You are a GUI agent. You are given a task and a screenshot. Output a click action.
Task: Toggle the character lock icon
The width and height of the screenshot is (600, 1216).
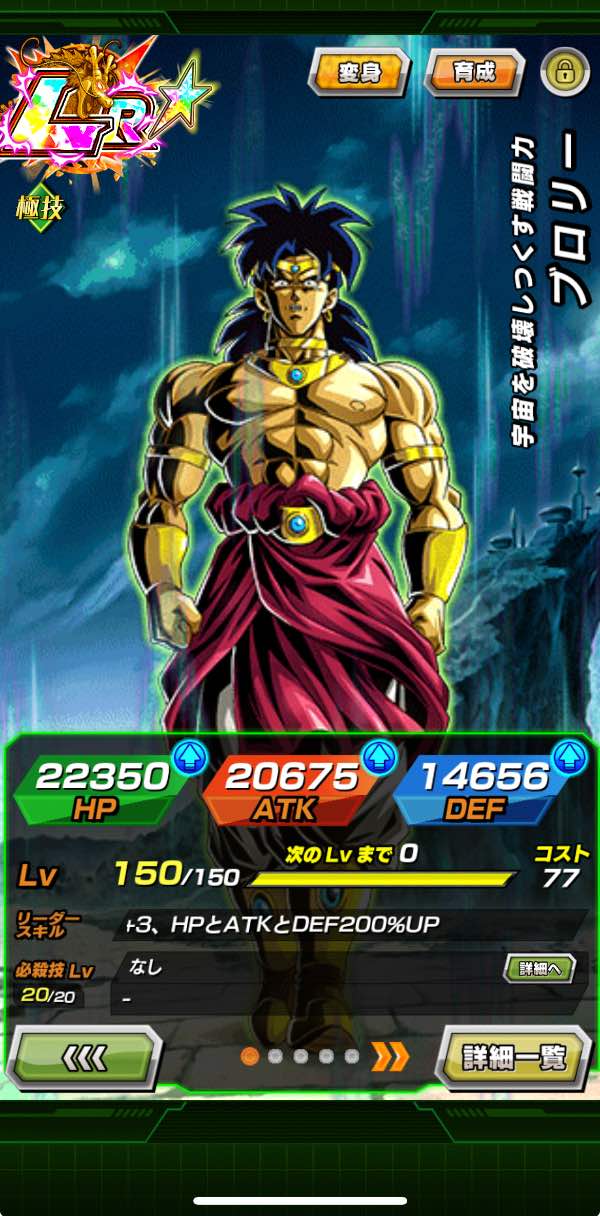pos(565,71)
